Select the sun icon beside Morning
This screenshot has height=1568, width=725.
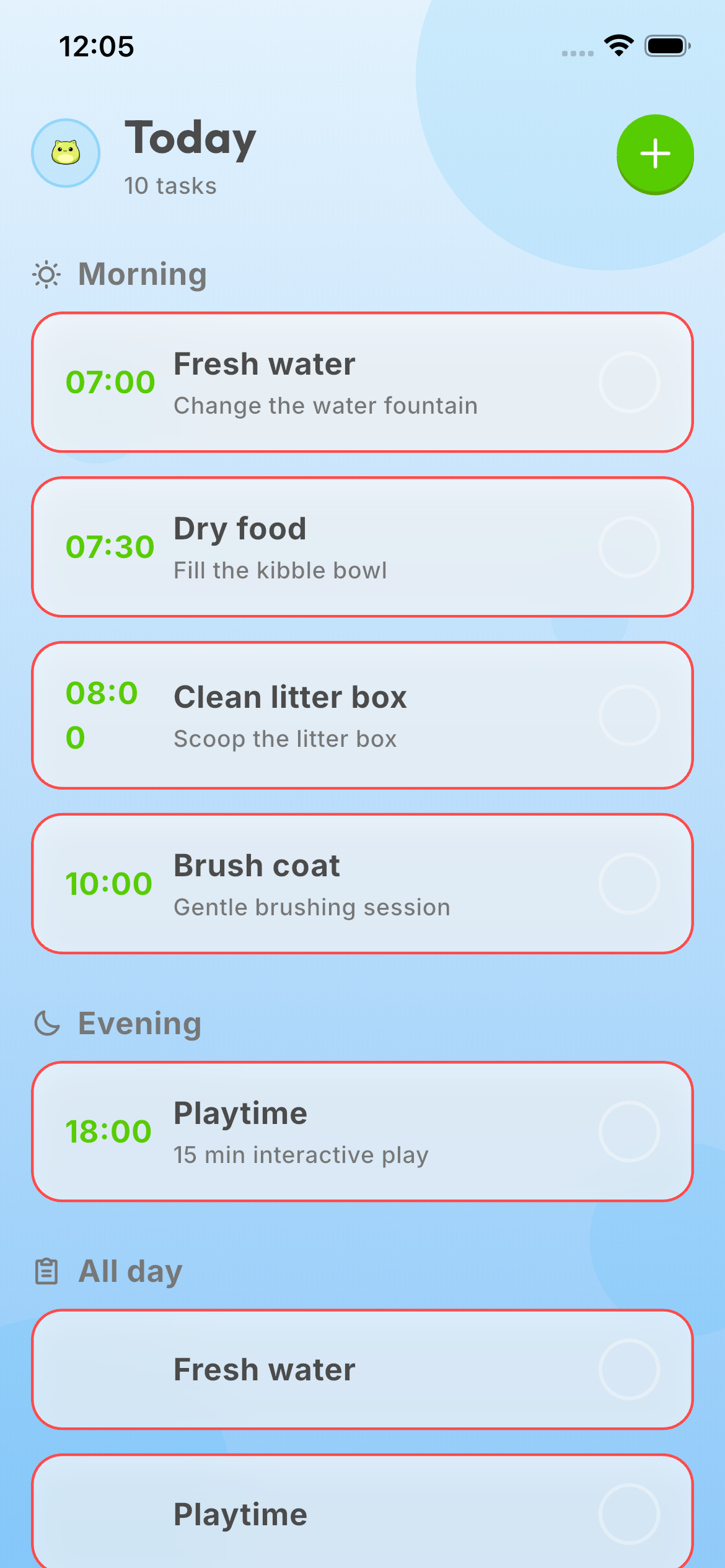[x=46, y=273]
